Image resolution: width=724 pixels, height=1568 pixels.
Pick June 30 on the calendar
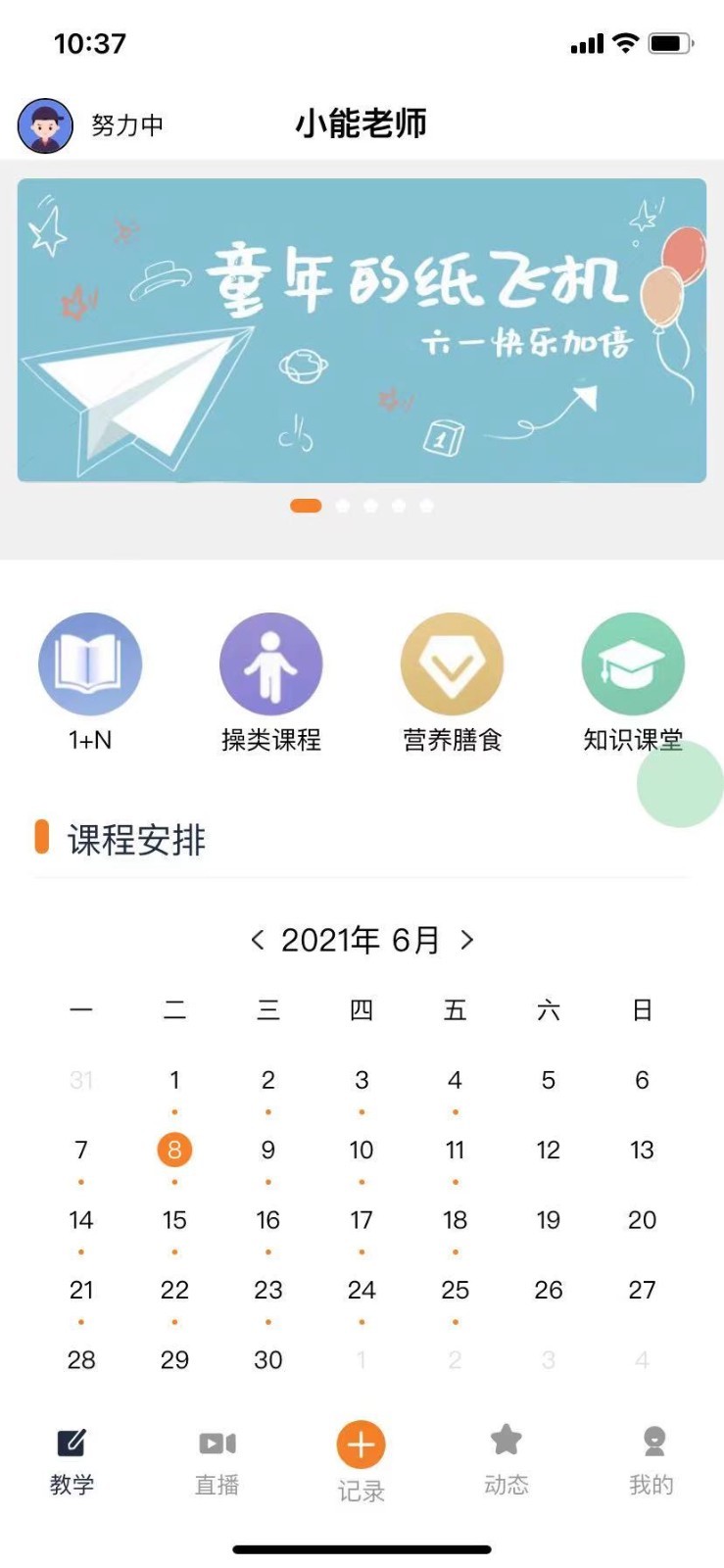[268, 1360]
